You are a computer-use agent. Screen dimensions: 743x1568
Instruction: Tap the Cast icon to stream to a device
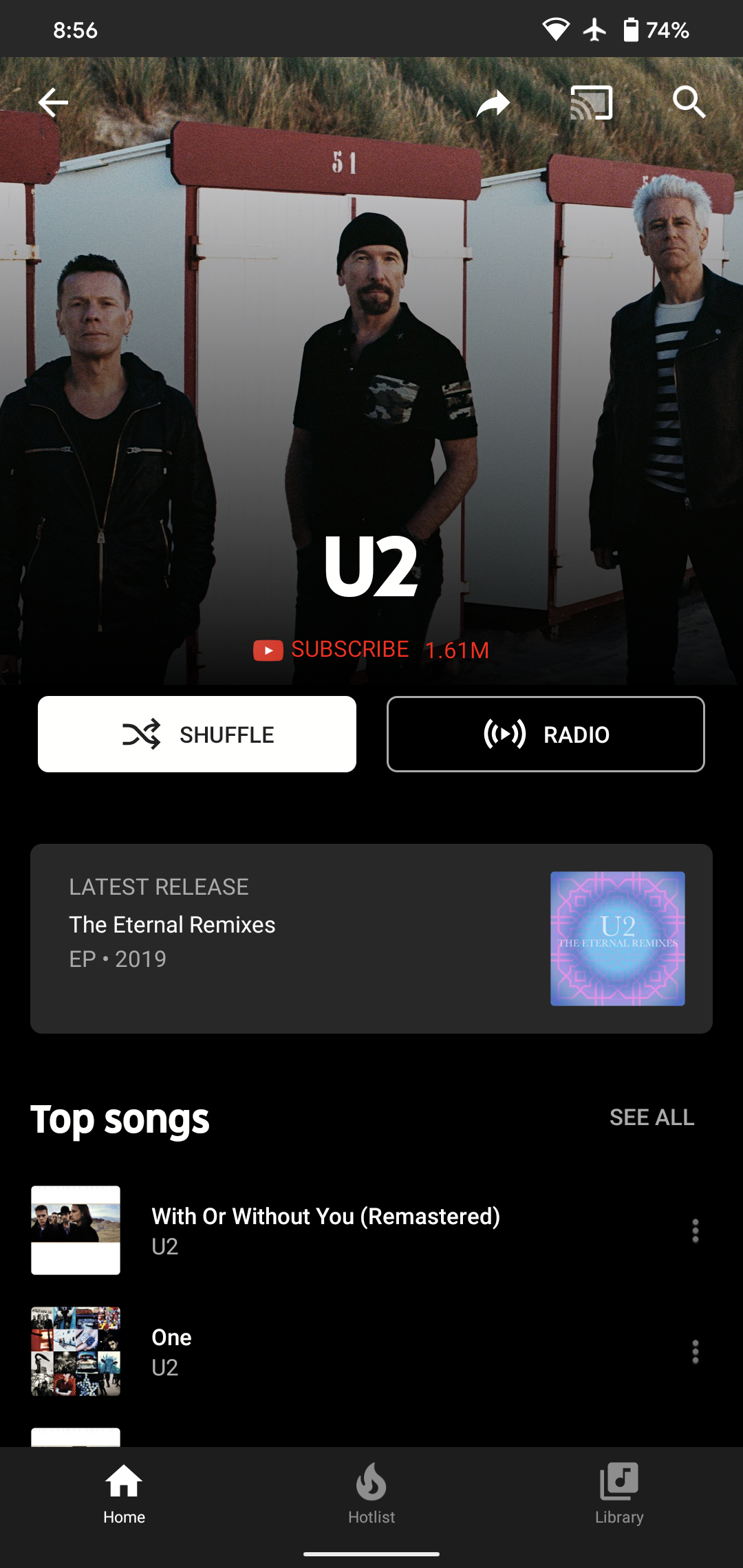click(x=592, y=103)
